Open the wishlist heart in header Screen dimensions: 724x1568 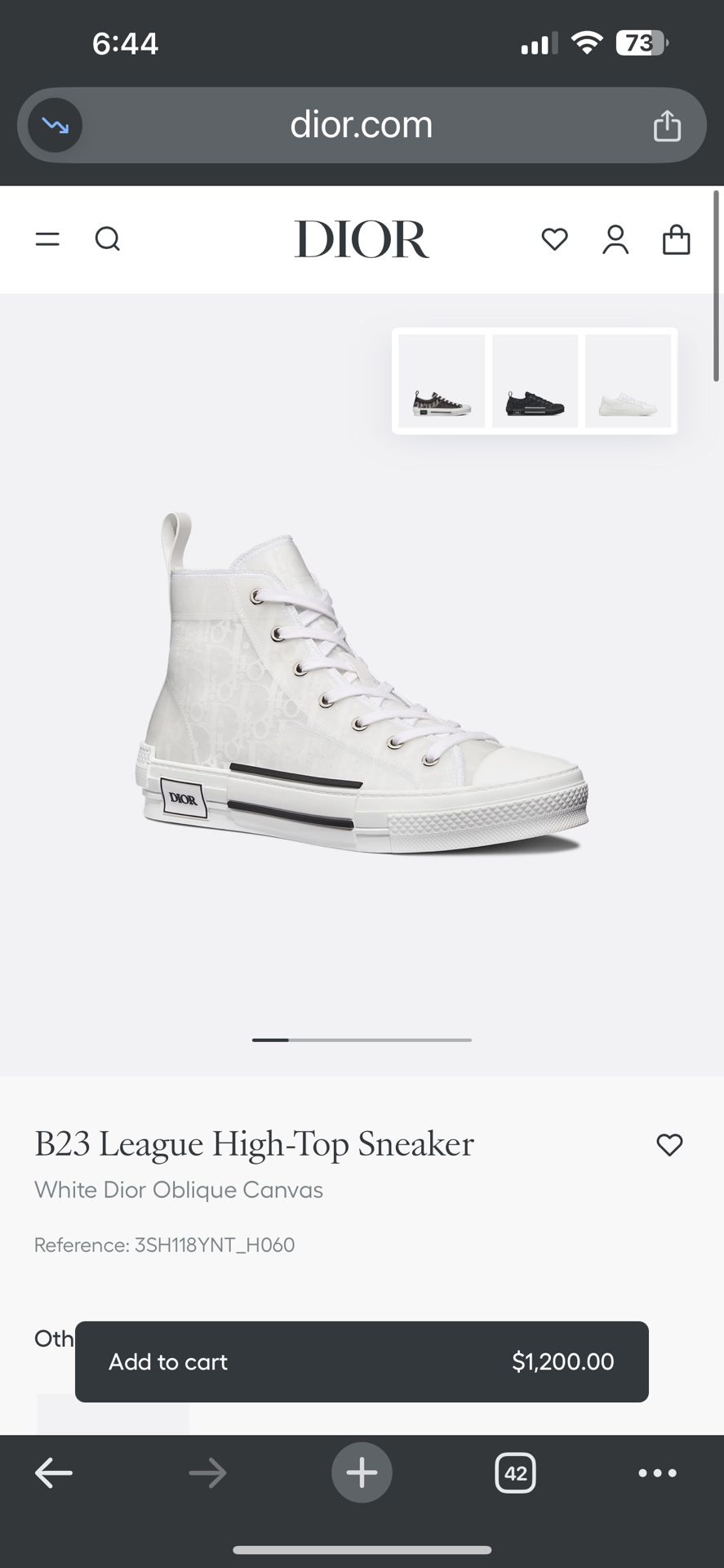pos(554,239)
